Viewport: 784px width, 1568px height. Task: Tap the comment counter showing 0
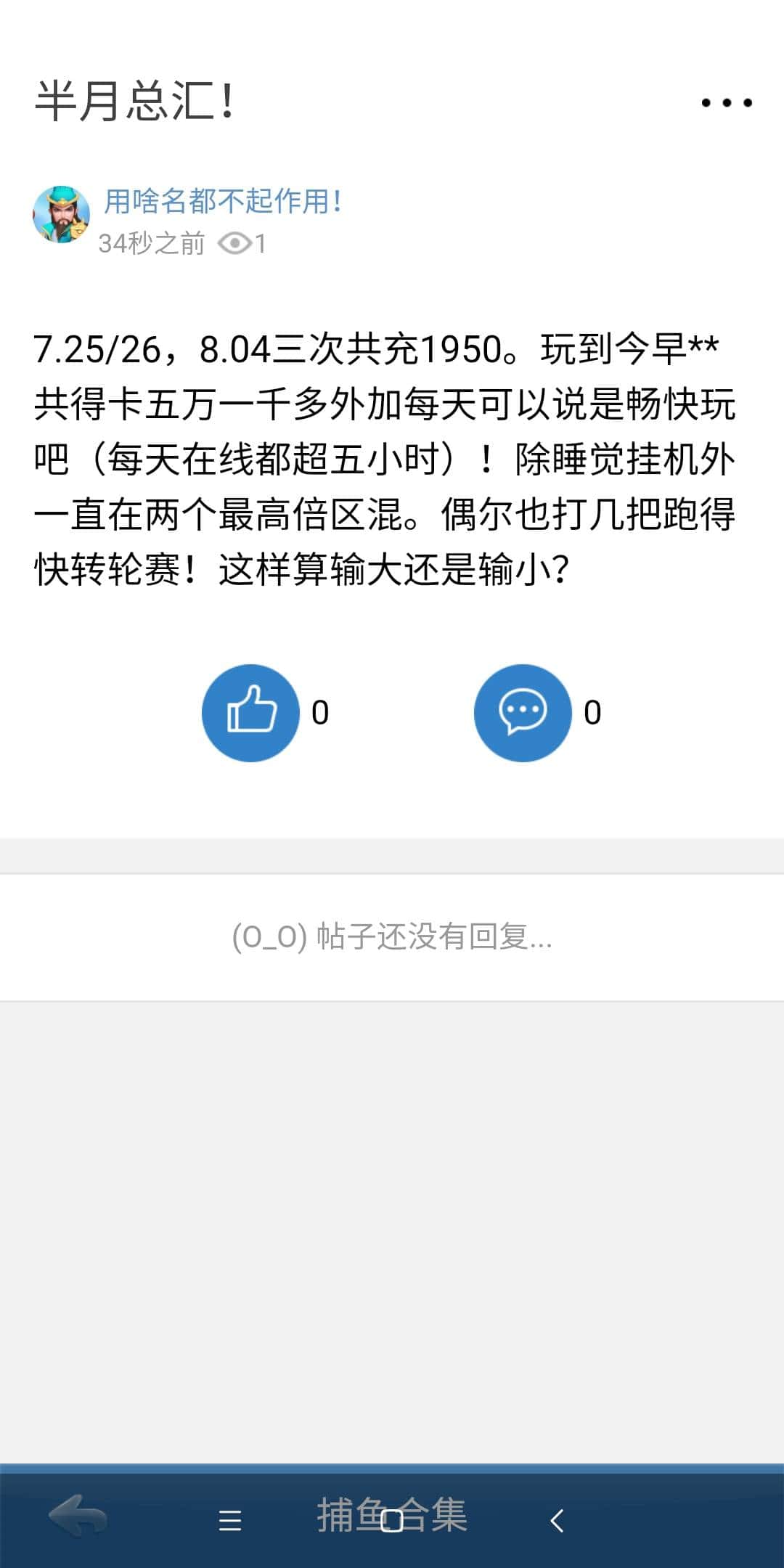592,714
